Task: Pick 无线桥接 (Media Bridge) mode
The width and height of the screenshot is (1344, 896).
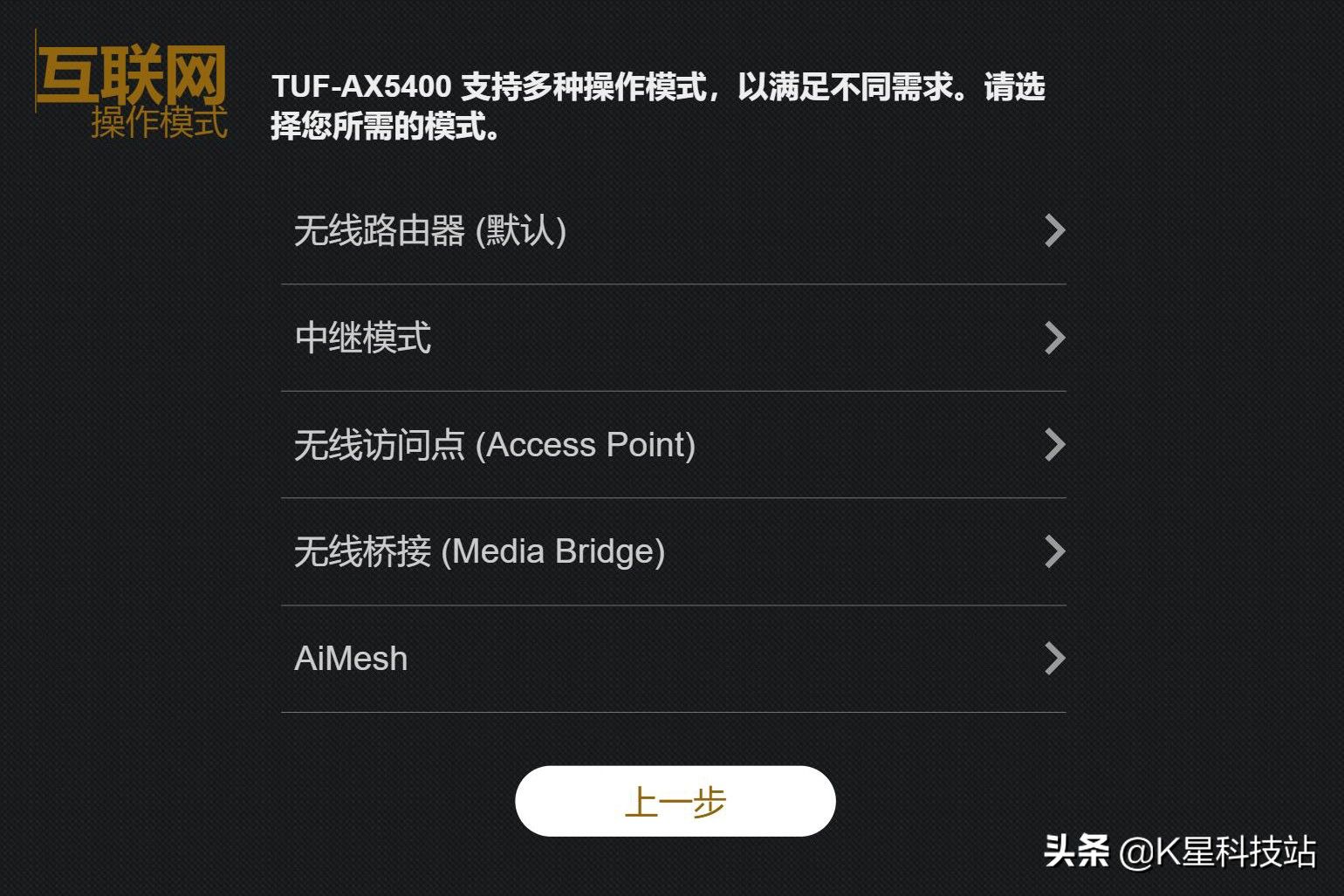Action: (672, 552)
